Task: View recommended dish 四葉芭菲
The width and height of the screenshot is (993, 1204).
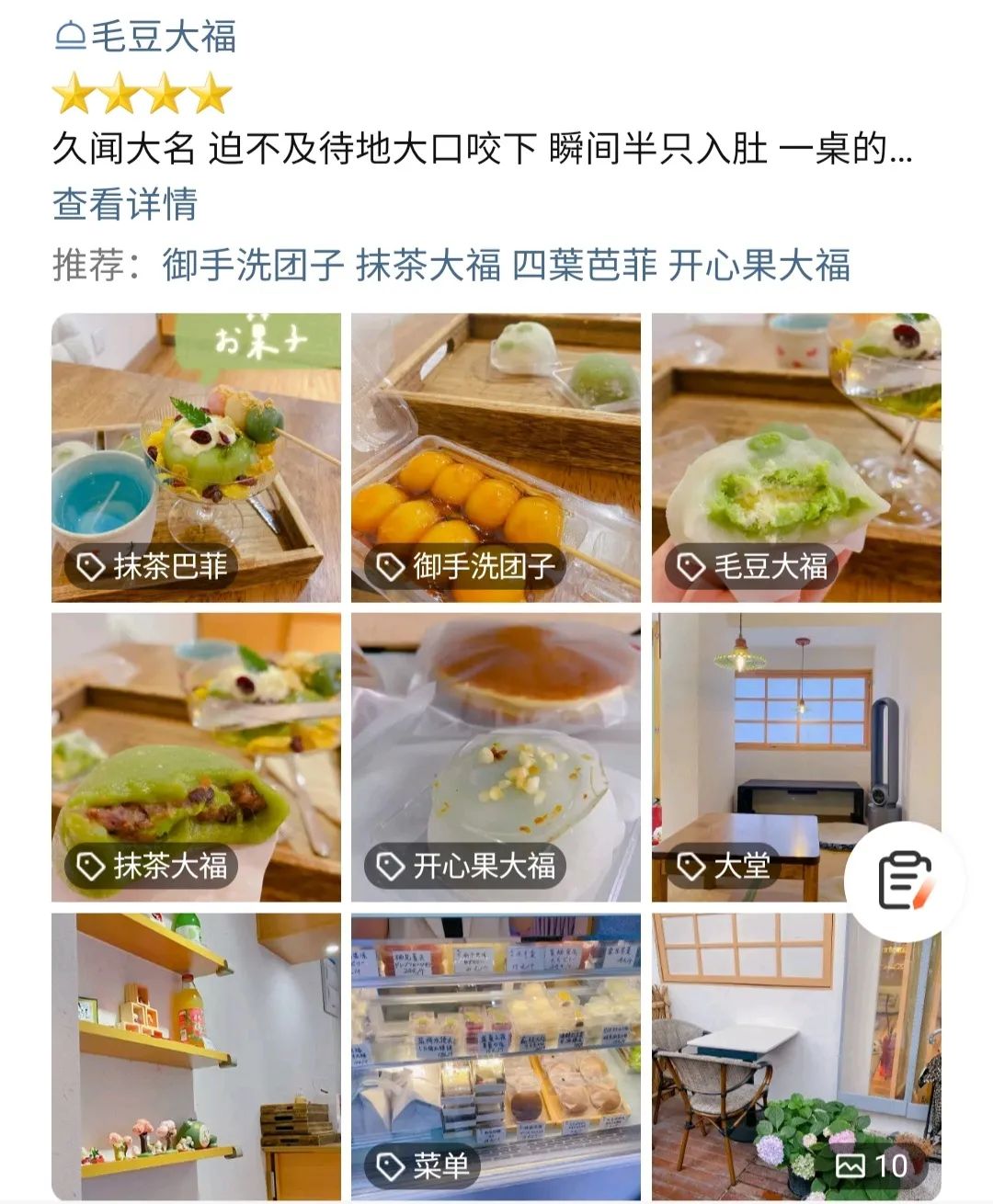Action: 584,265
